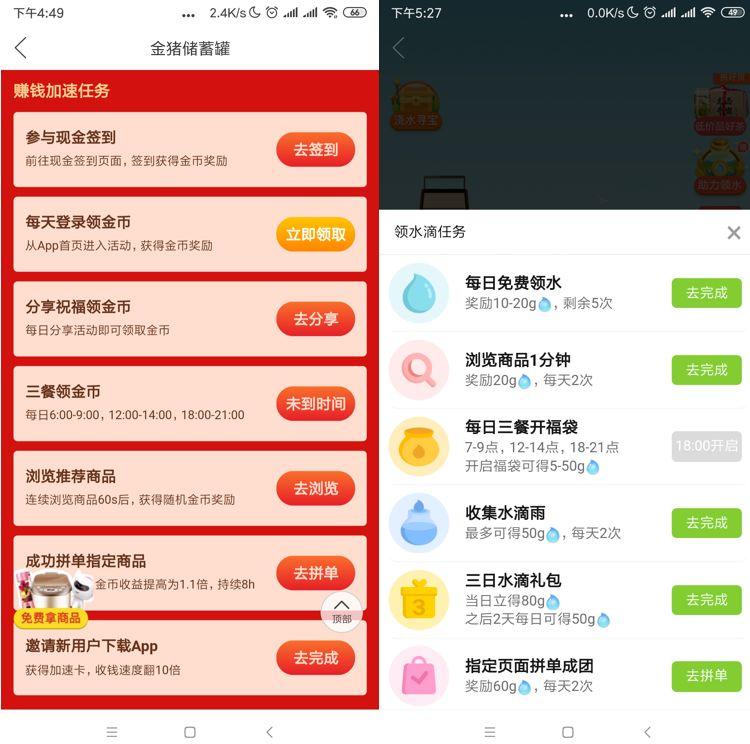Tap 去完成 for 三日水滴礼包
Image resolution: width=750 pixels, height=744 pixels.
tap(706, 600)
